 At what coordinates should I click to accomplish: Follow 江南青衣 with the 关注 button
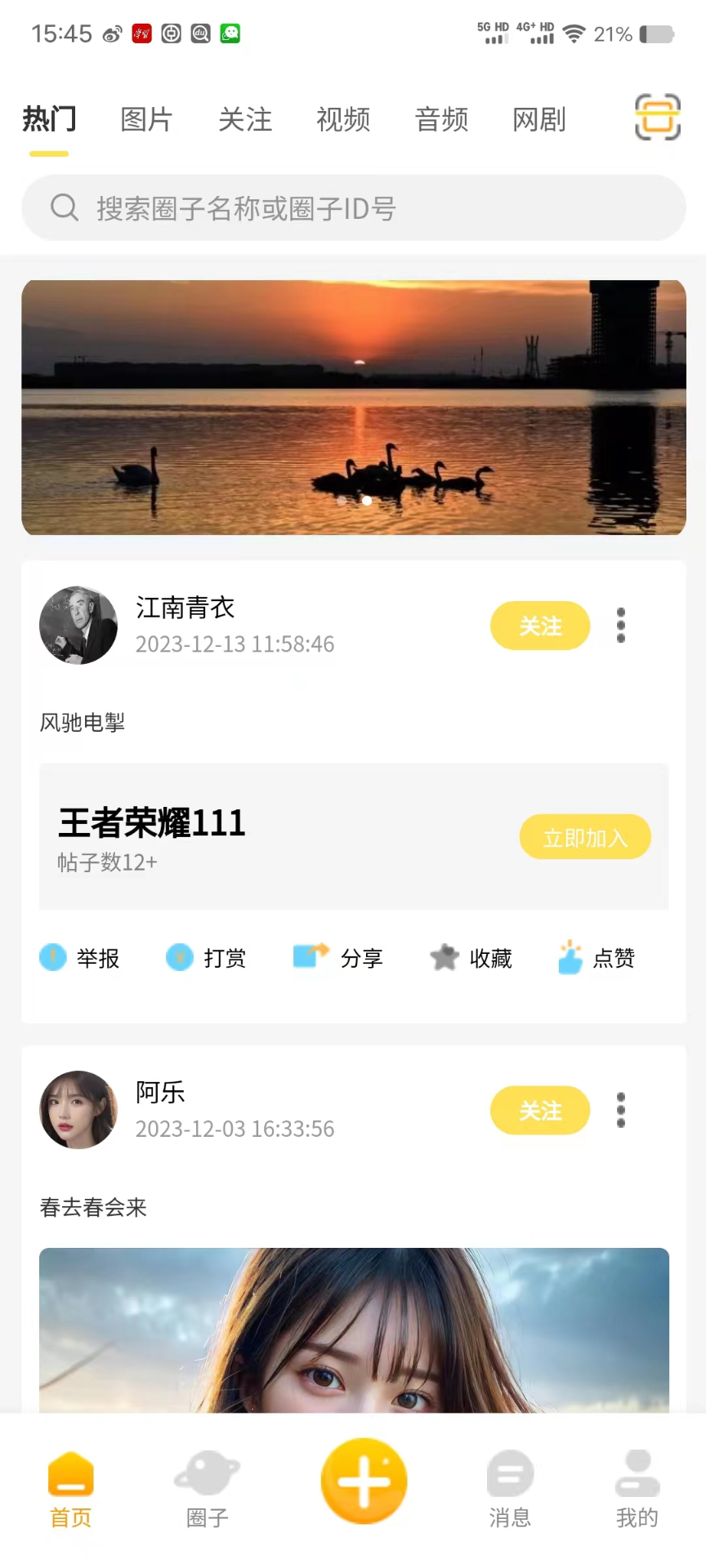click(539, 626)
